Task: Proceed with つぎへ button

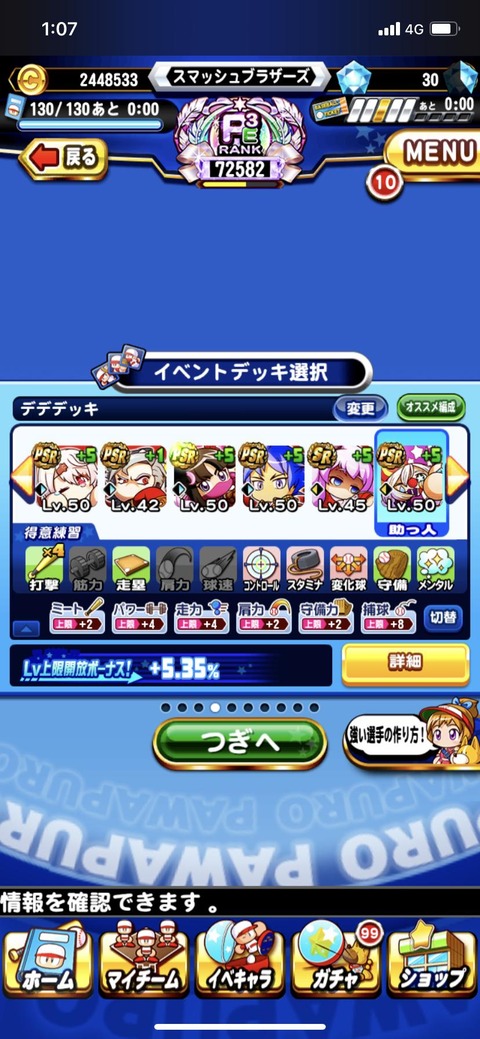Action: (x=240, y=743)
